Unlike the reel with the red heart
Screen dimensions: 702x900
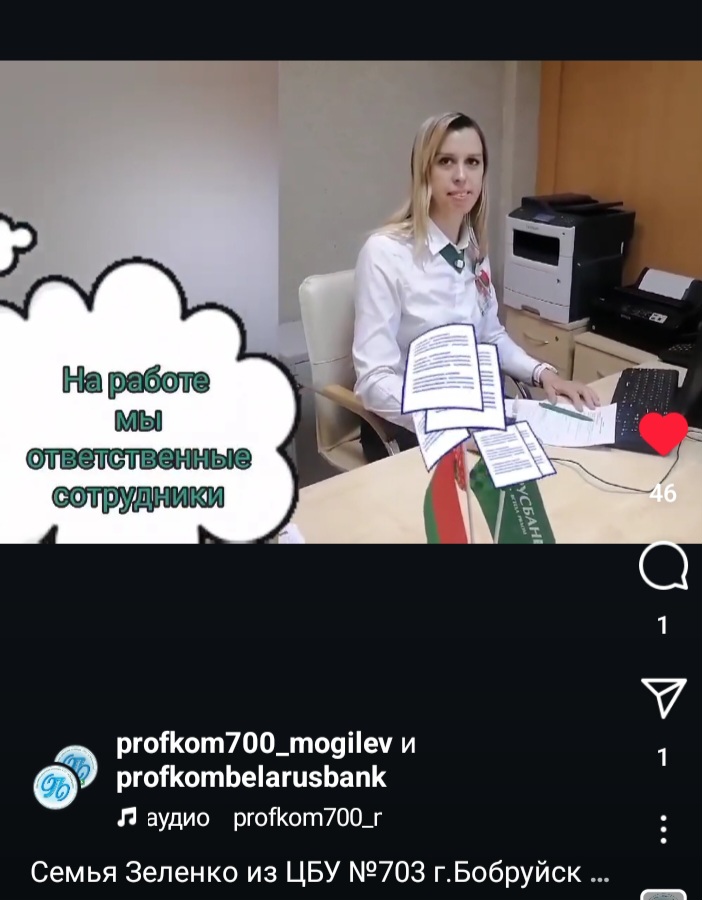(663, 434)
